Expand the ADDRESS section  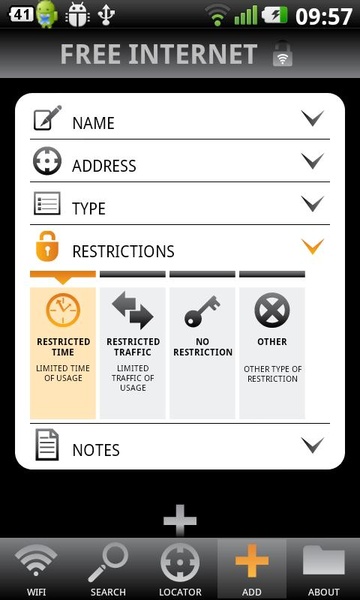tap(179, 161)
